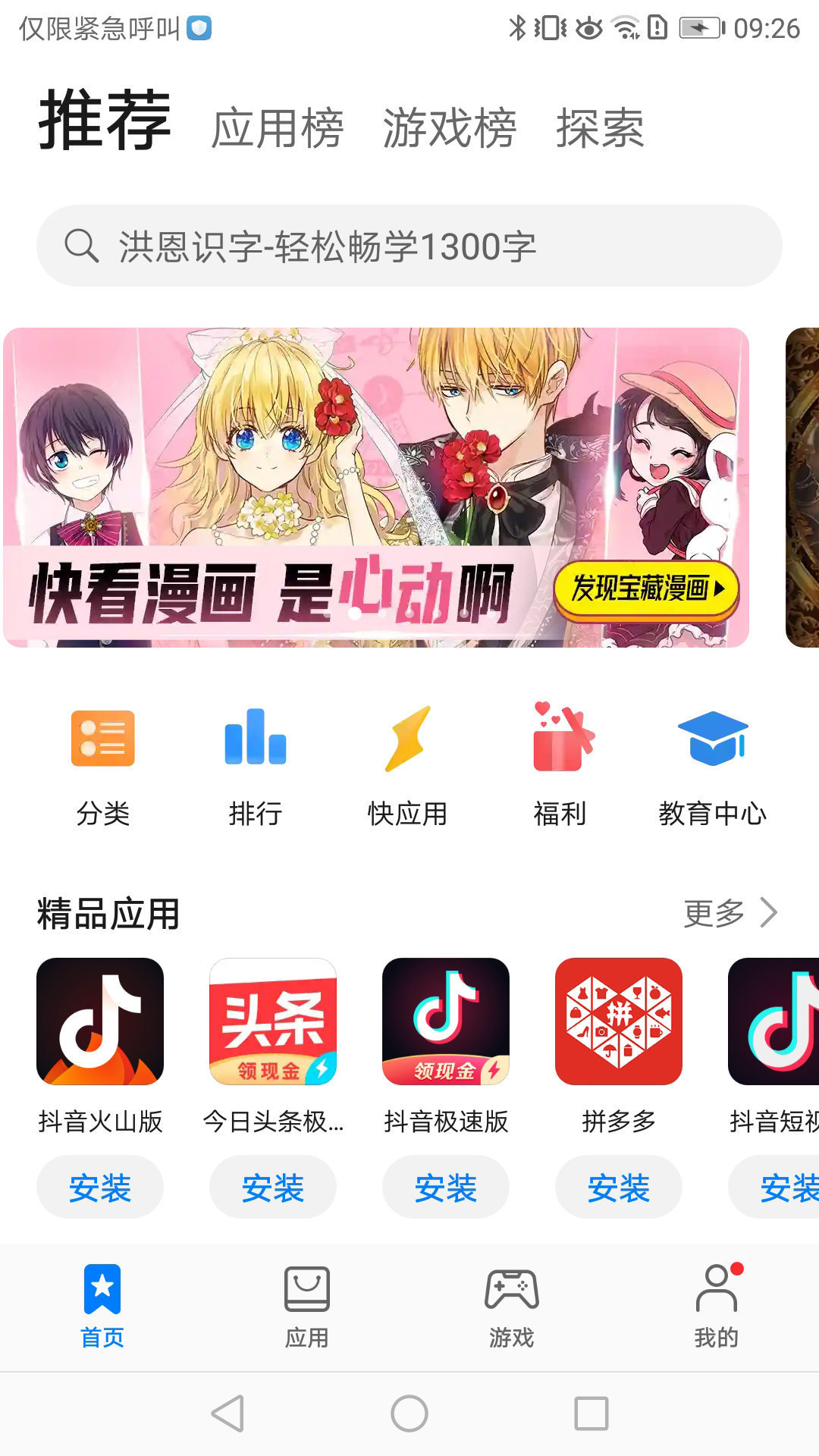Install 抖音极速版
The width and height of the screenshot is (819, 1456).
pyautogui.click(x=446, y=1188)
